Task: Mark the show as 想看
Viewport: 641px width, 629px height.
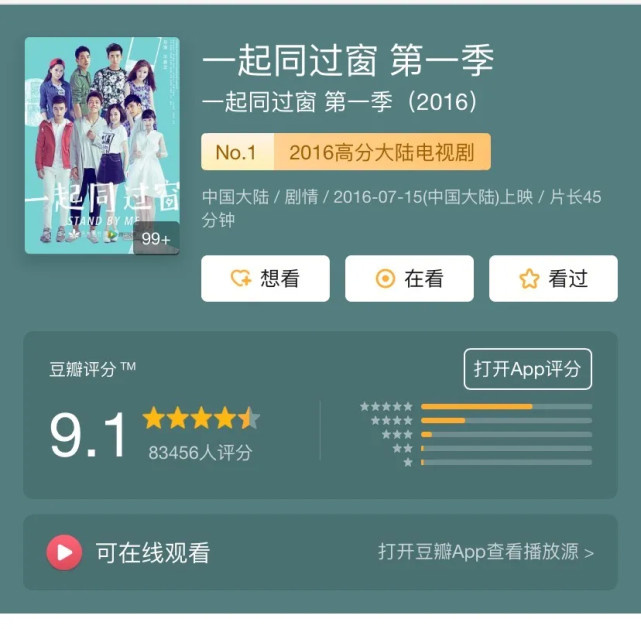Action: click(265, 279)
